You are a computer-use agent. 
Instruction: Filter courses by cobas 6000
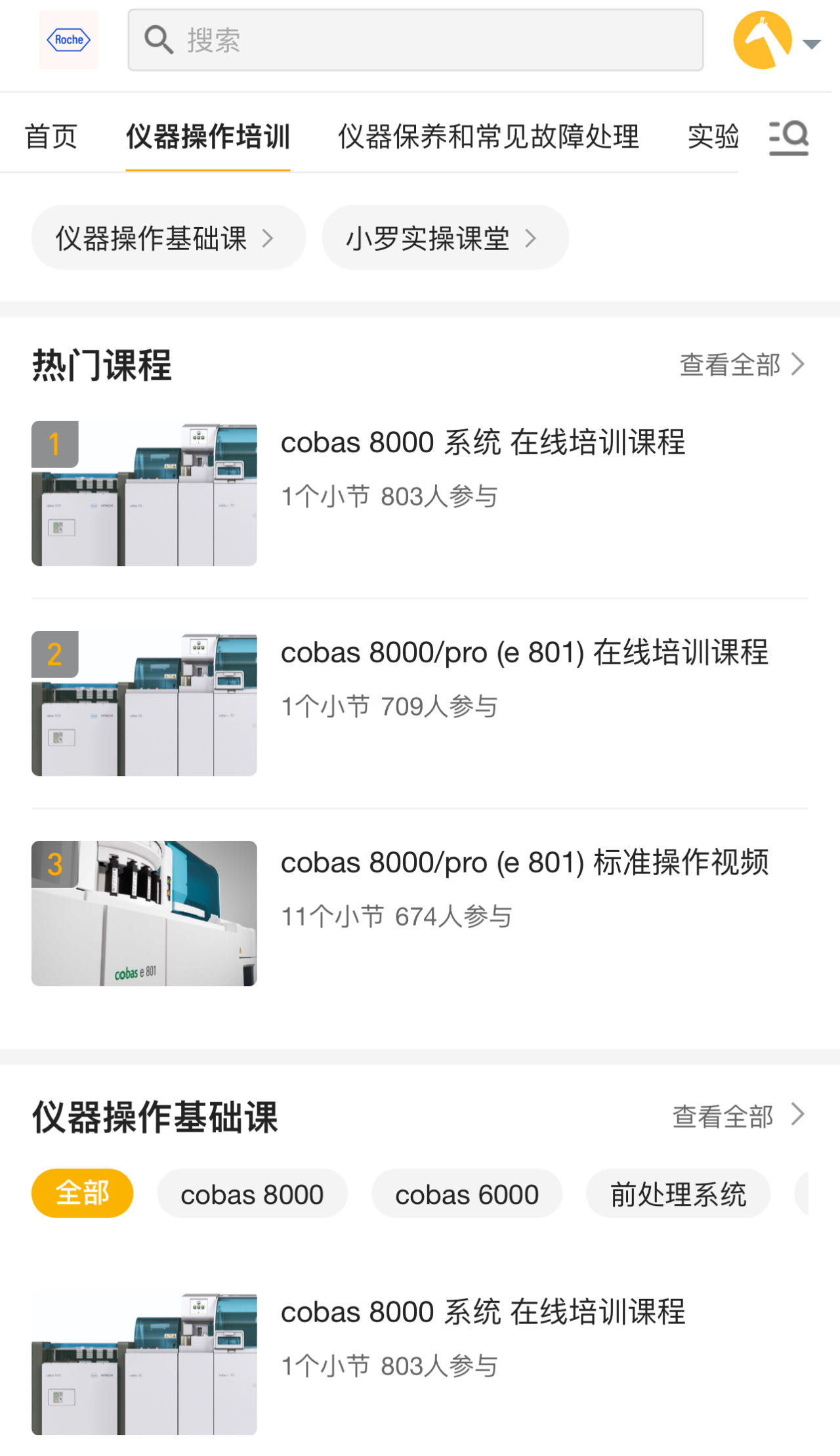point(467,1194)
